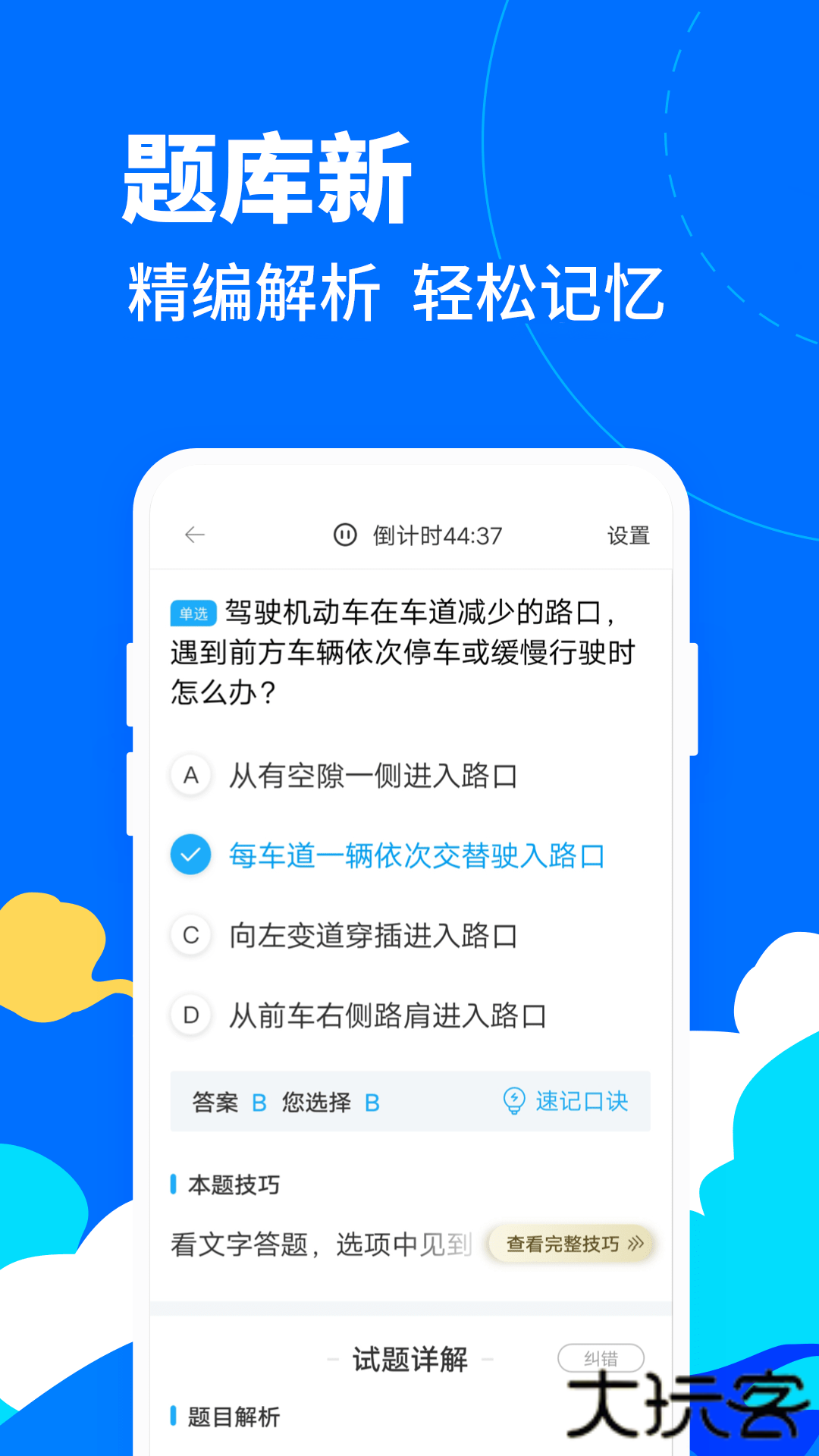Screen dimensions: 819x1456
Task: Open the 速记口诀 memory tips link
Action: click(582, 1102)
